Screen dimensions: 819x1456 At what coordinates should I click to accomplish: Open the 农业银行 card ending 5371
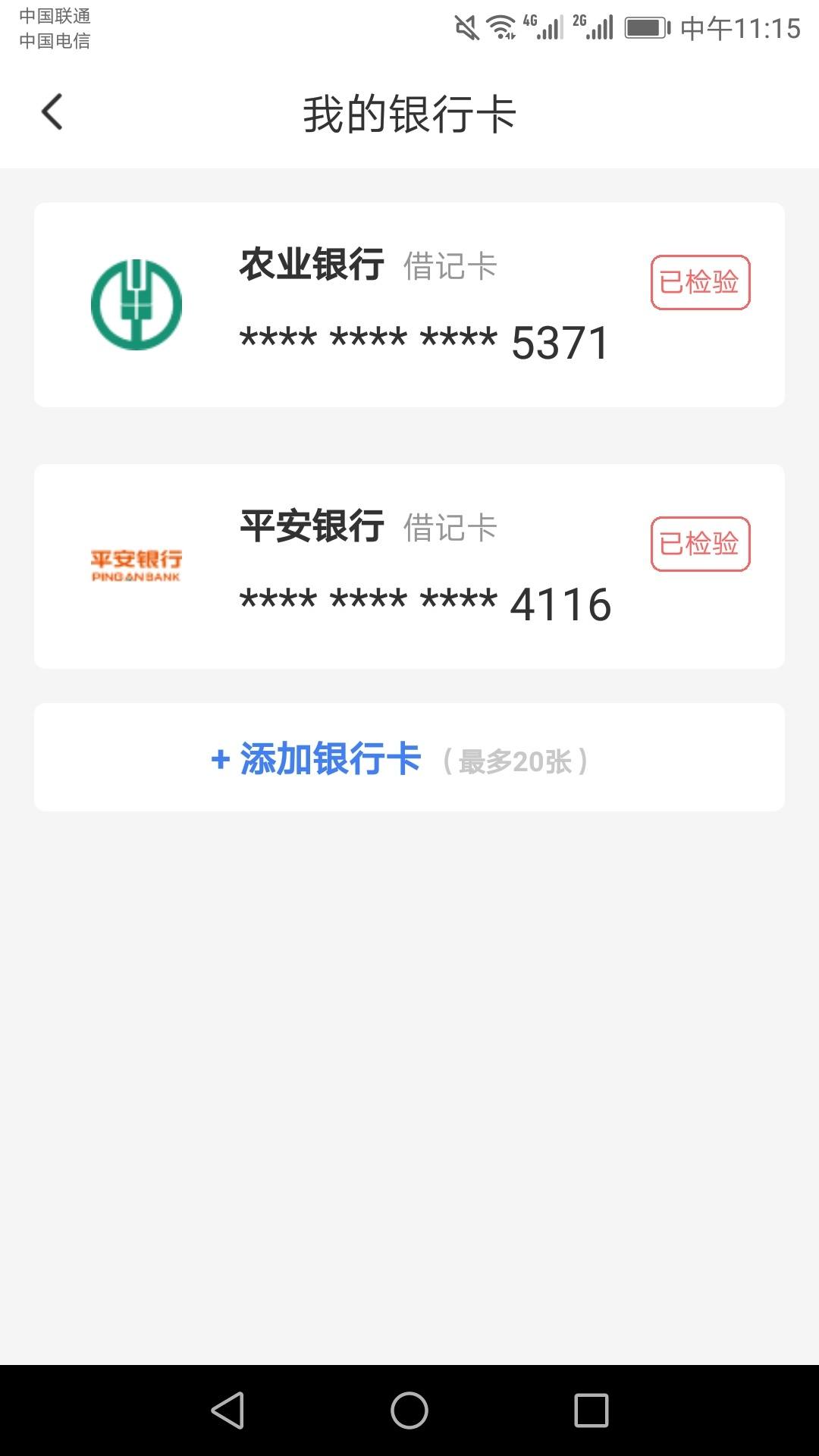pyautogui.click(x=409, y=305)
